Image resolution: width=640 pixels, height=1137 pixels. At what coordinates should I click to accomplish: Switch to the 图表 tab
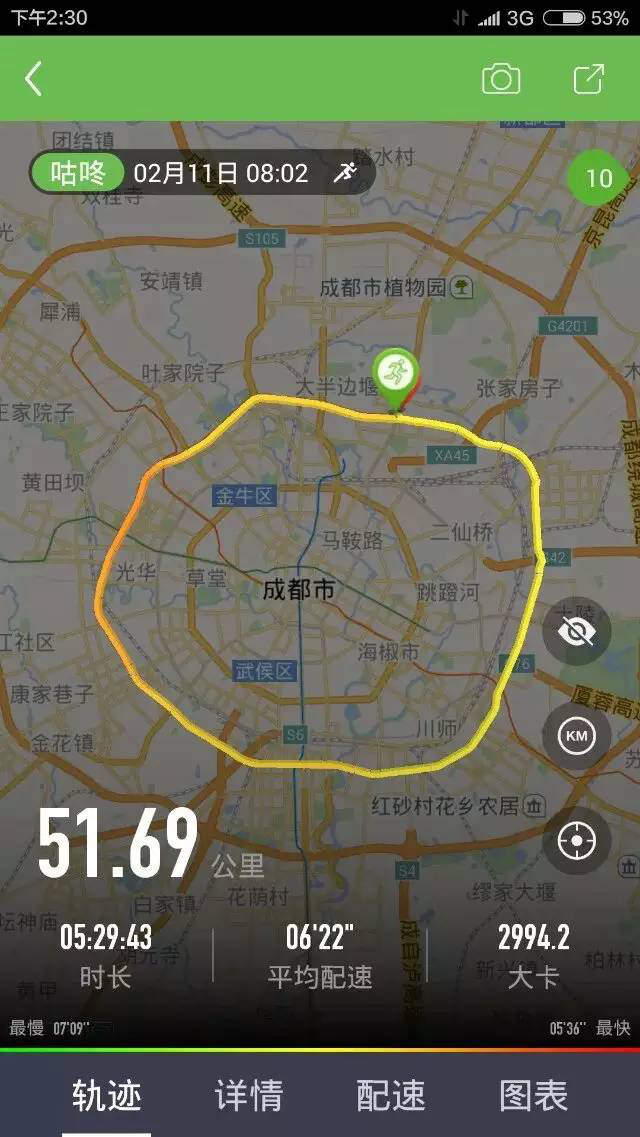tap(533, 1096)
